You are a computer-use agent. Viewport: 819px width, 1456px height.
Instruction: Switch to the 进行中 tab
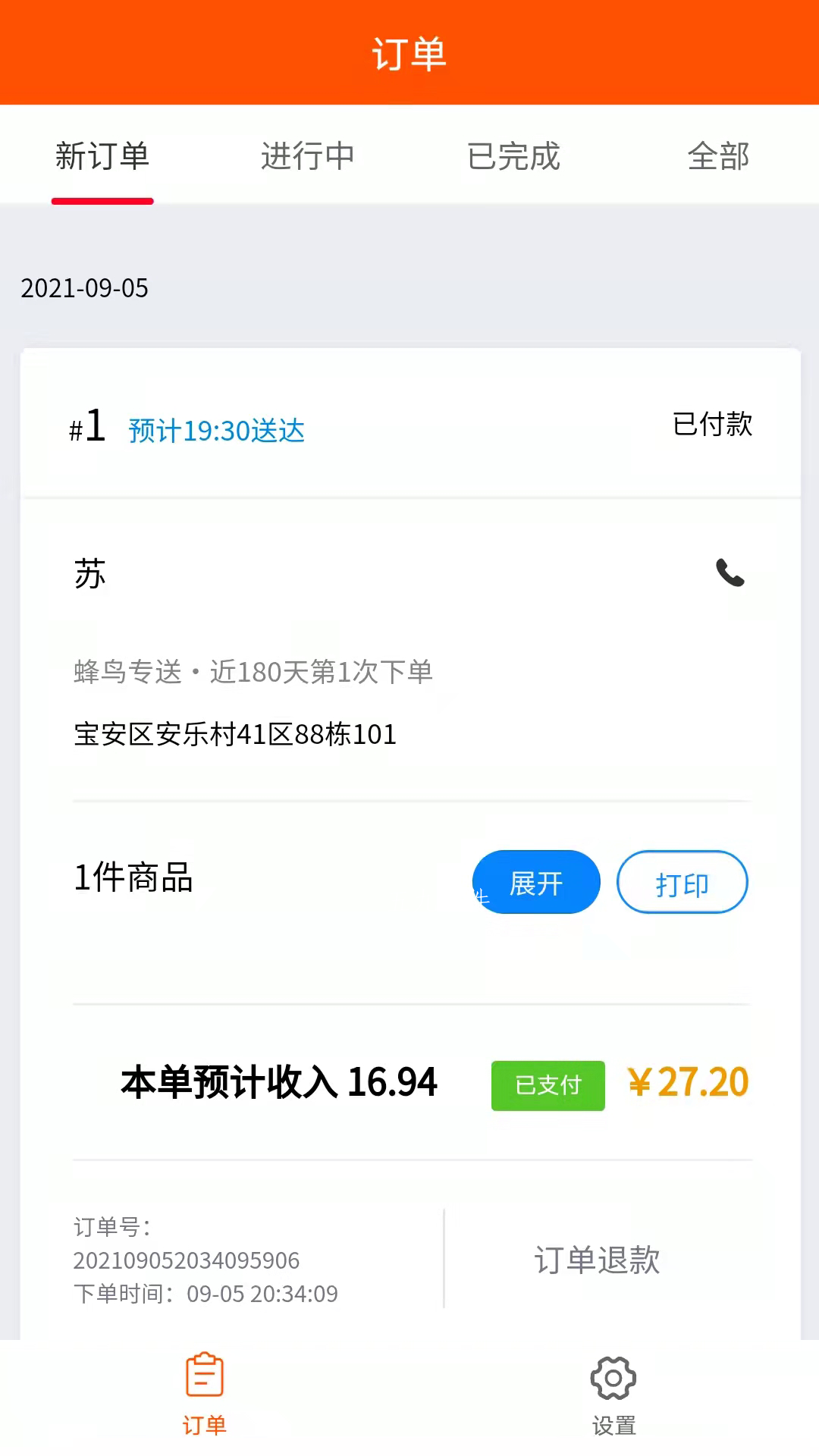pyautogui.click(x=307, y=156)
